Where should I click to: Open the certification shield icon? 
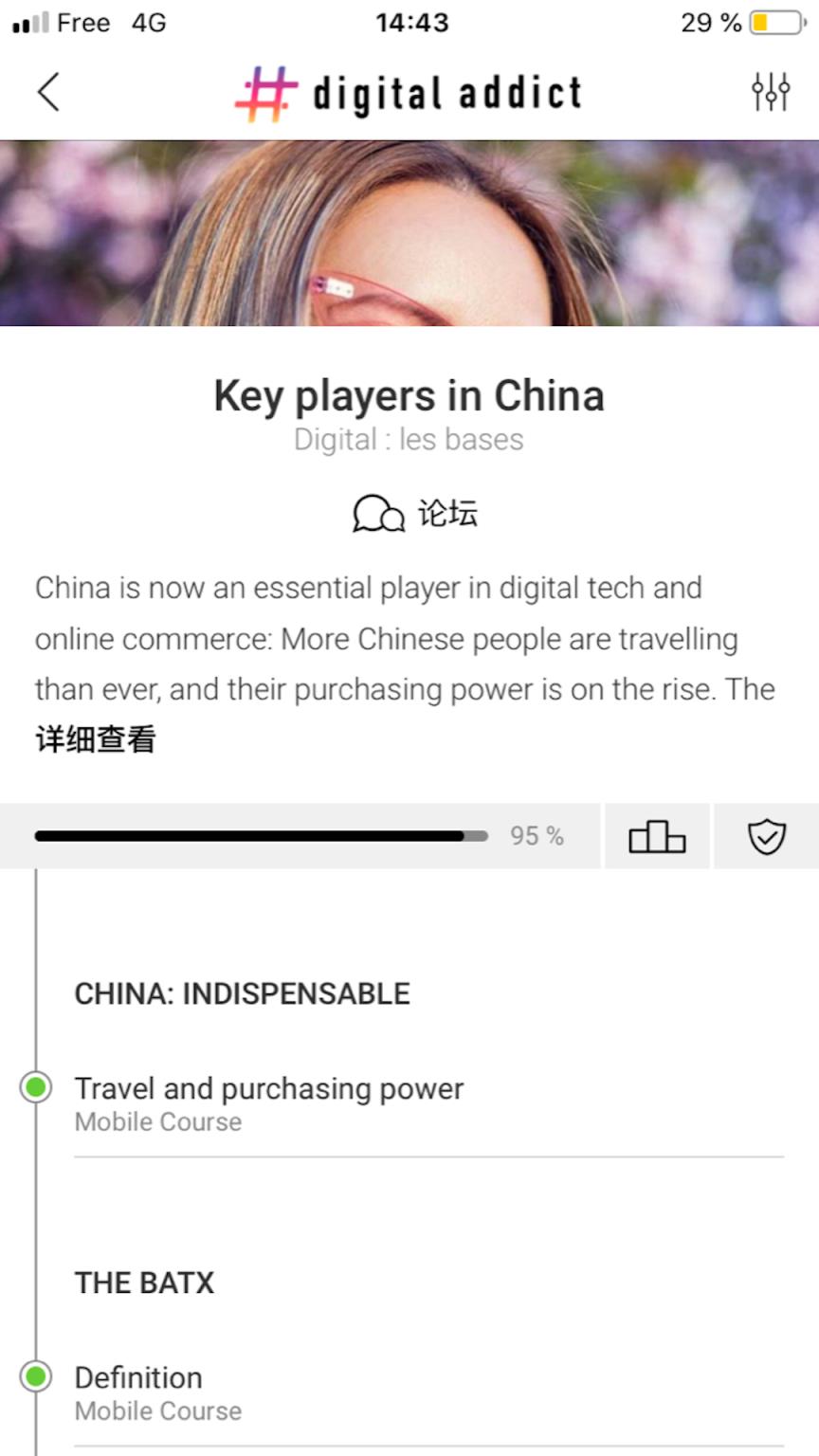click(x=764, y=835)
